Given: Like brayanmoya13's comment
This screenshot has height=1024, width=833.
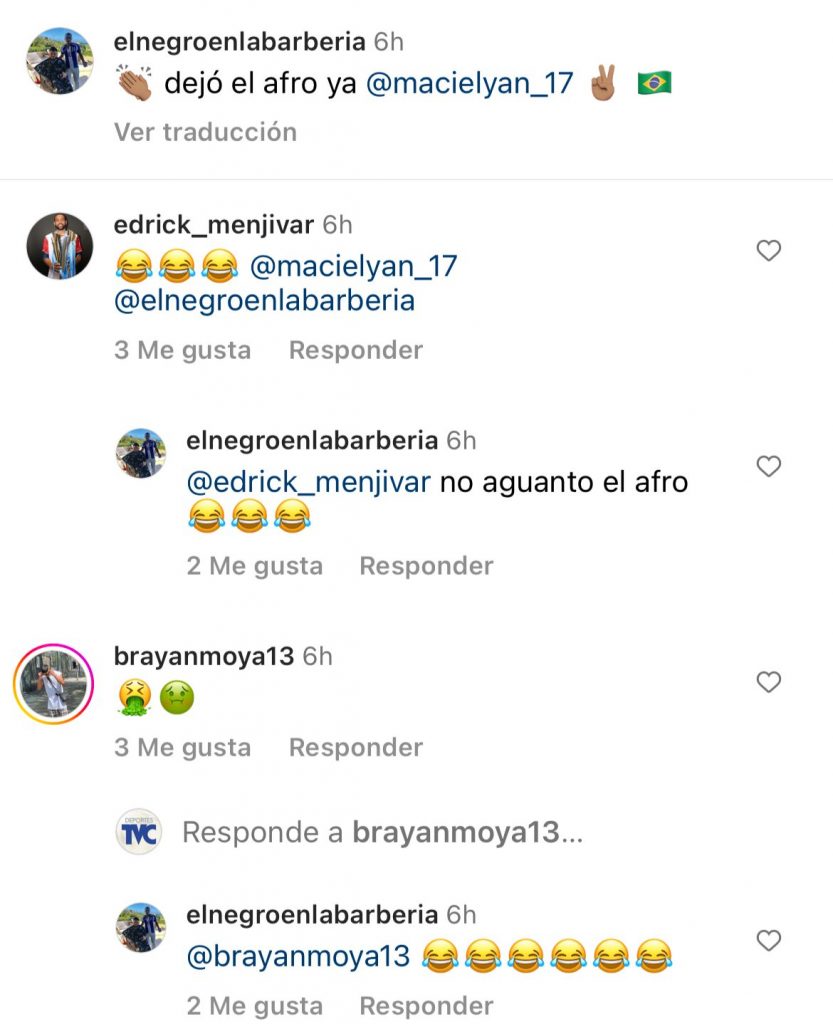Looking at the screenshot, I should (x=768, y=683).
